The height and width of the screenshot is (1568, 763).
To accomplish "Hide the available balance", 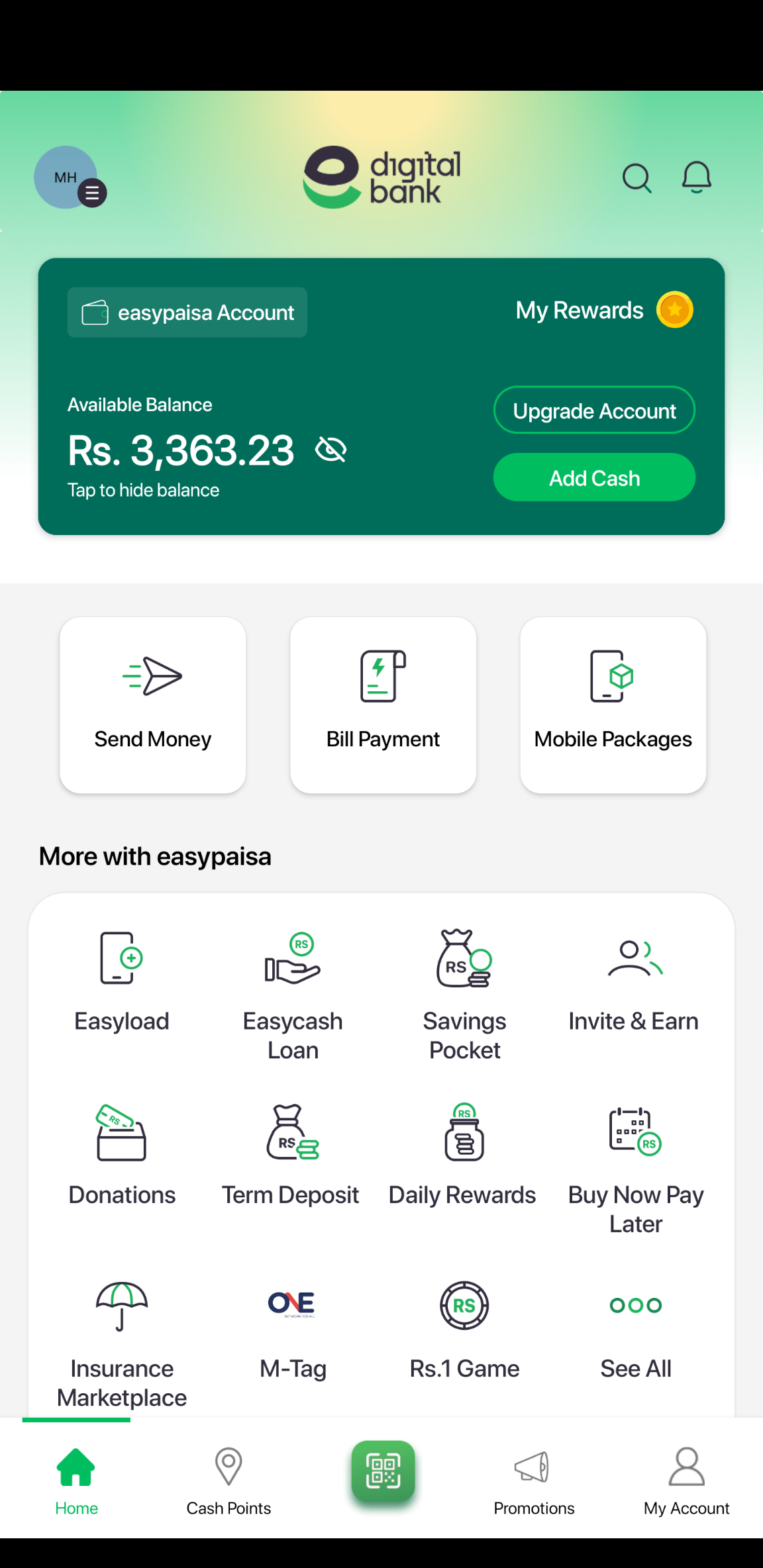I will [331, 450].
